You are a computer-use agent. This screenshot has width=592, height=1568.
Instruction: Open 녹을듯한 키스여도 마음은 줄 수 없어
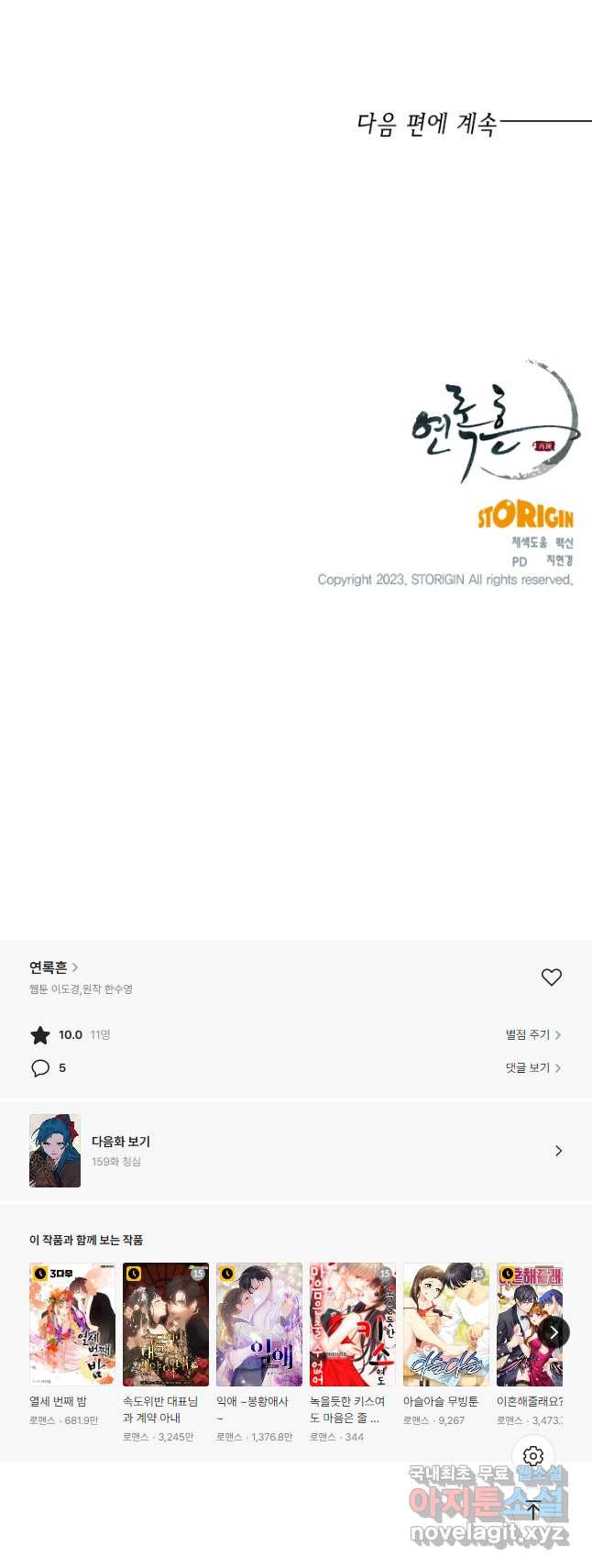tap(352, 1324)
